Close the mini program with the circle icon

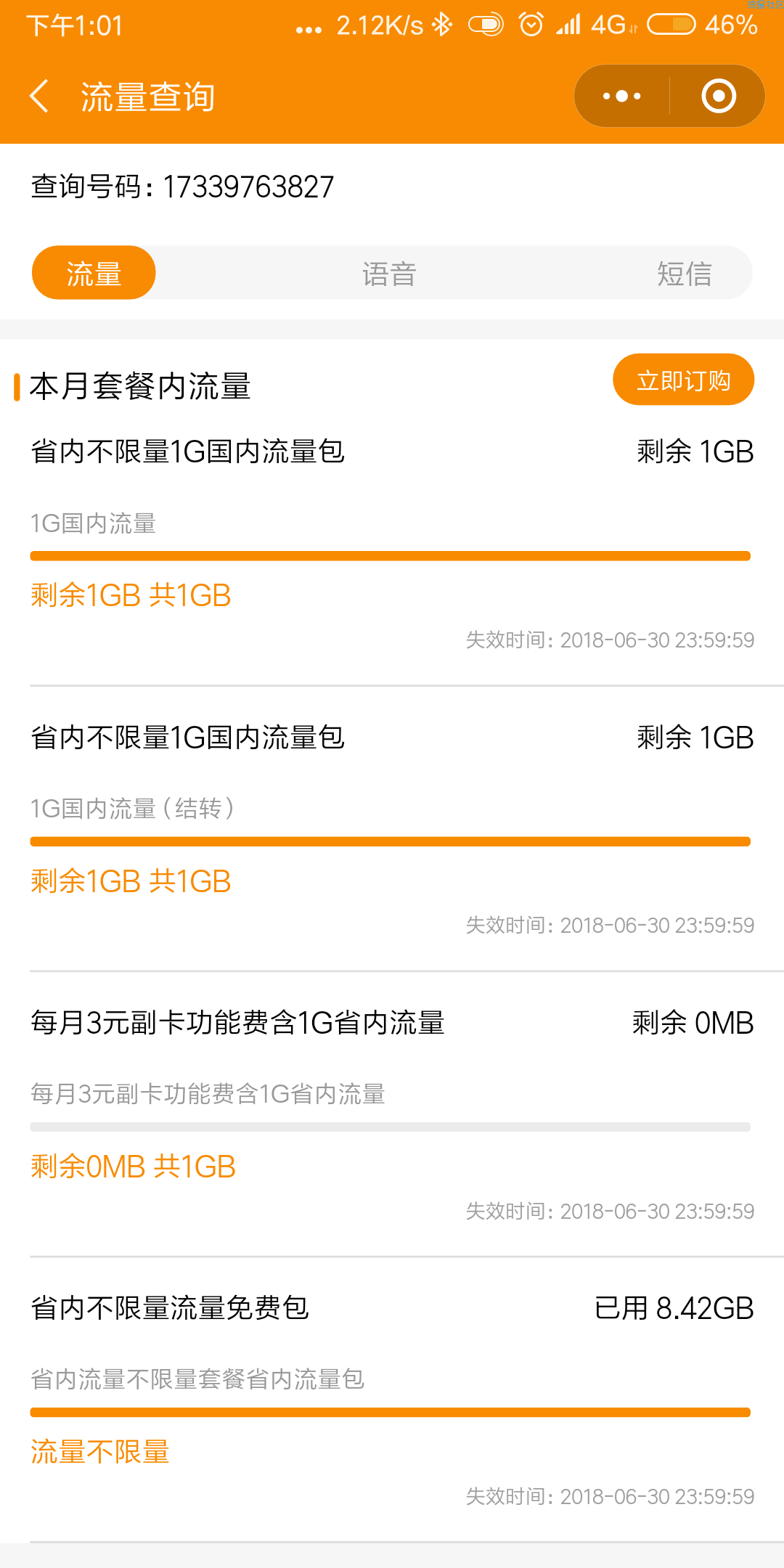718,96
